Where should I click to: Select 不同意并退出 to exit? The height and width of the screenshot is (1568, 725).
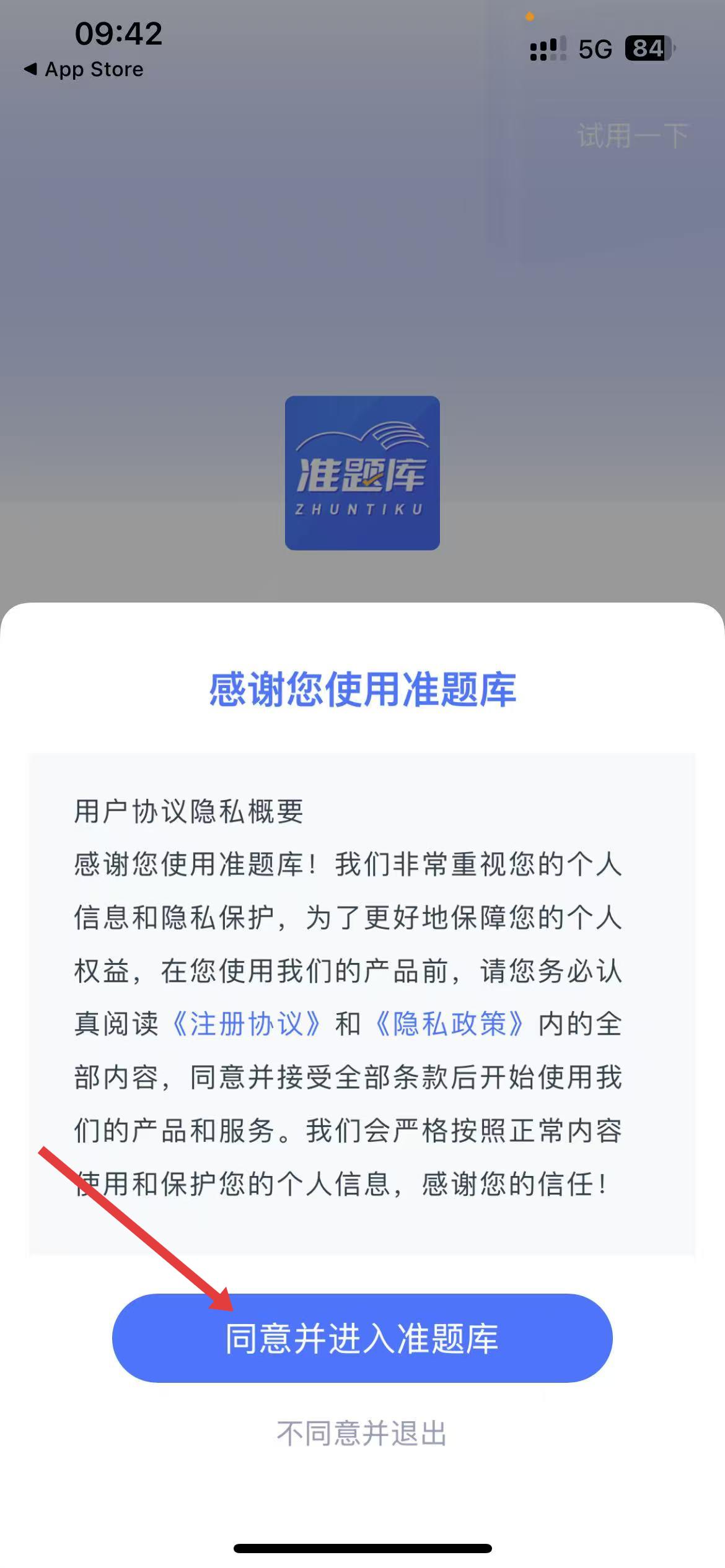point(362,1433)
